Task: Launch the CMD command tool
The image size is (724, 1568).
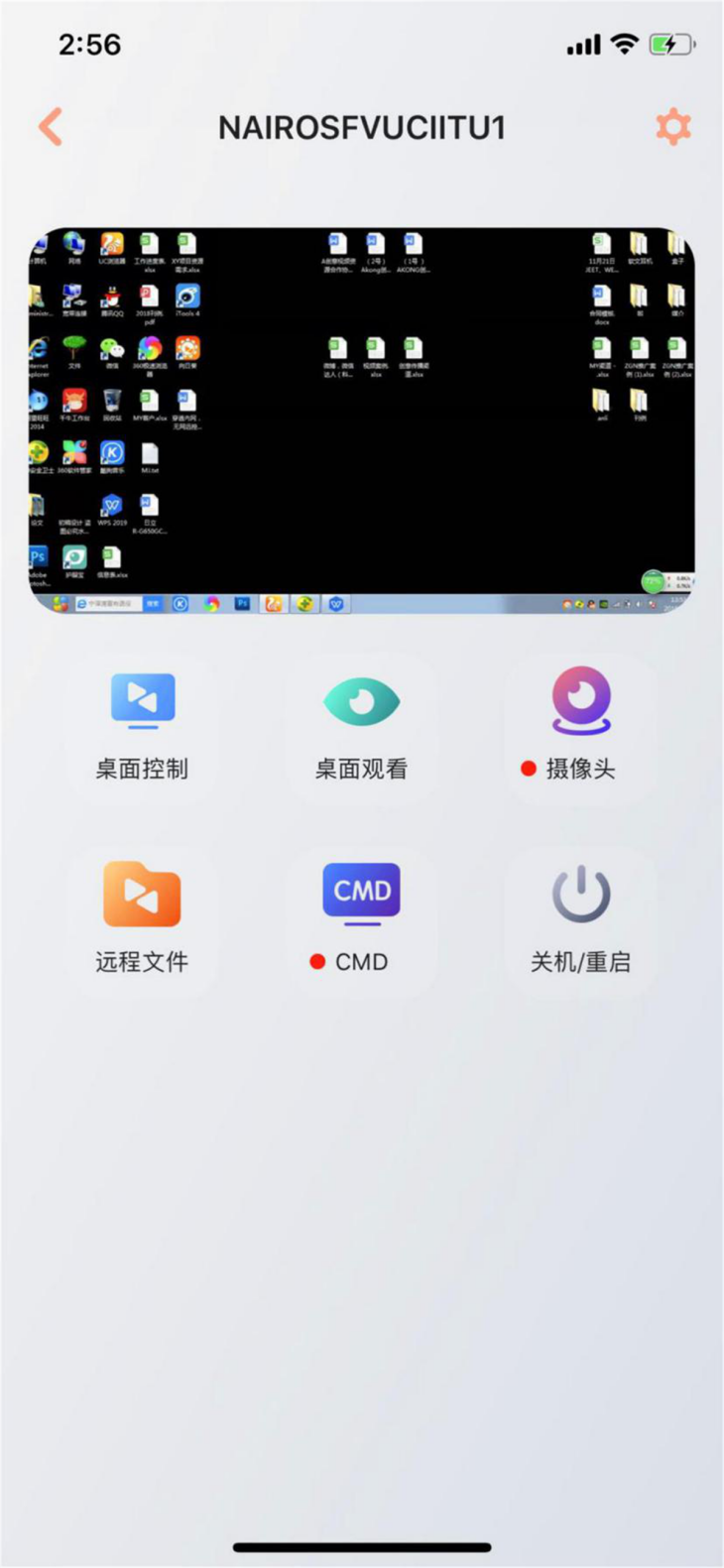Action: click(361, 919)
